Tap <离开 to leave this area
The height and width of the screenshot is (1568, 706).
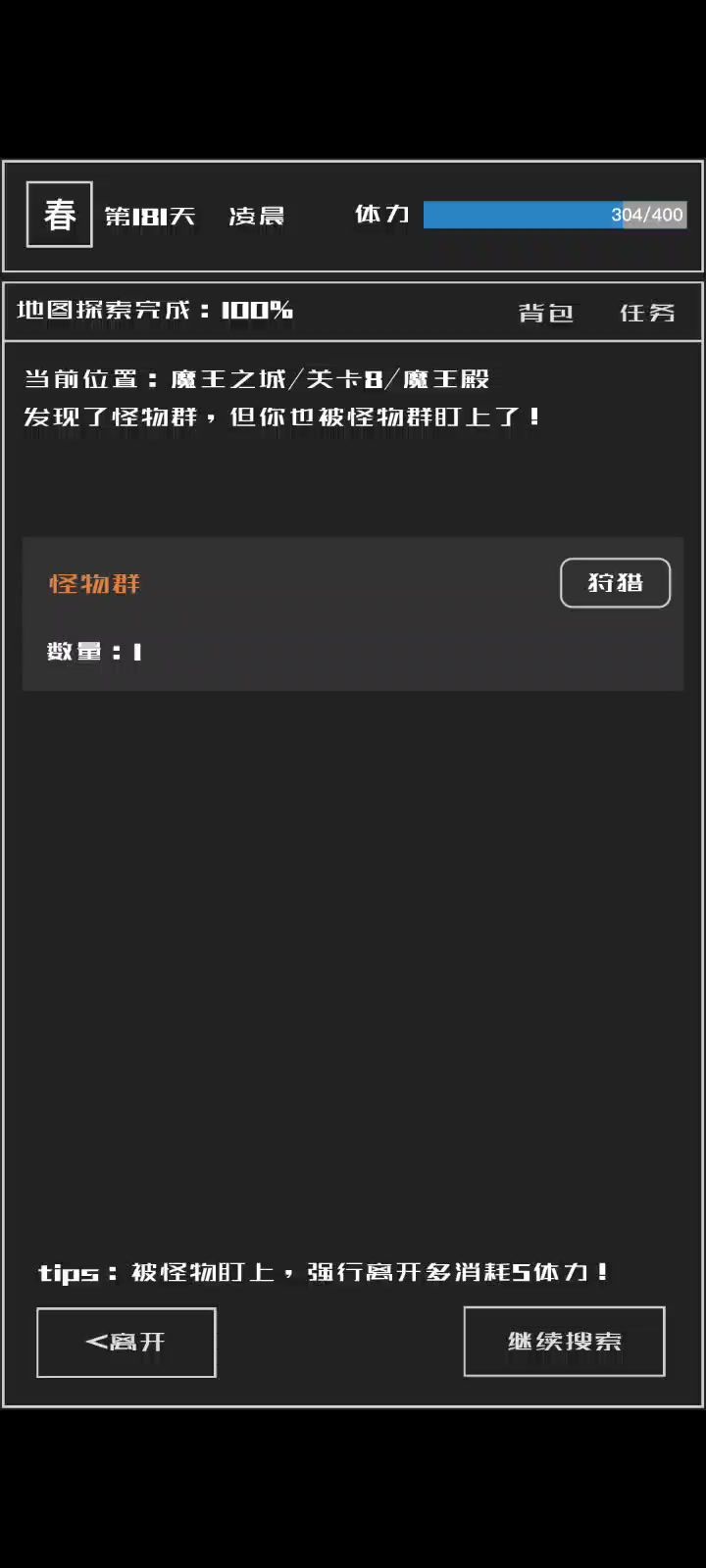point(126,1342)
